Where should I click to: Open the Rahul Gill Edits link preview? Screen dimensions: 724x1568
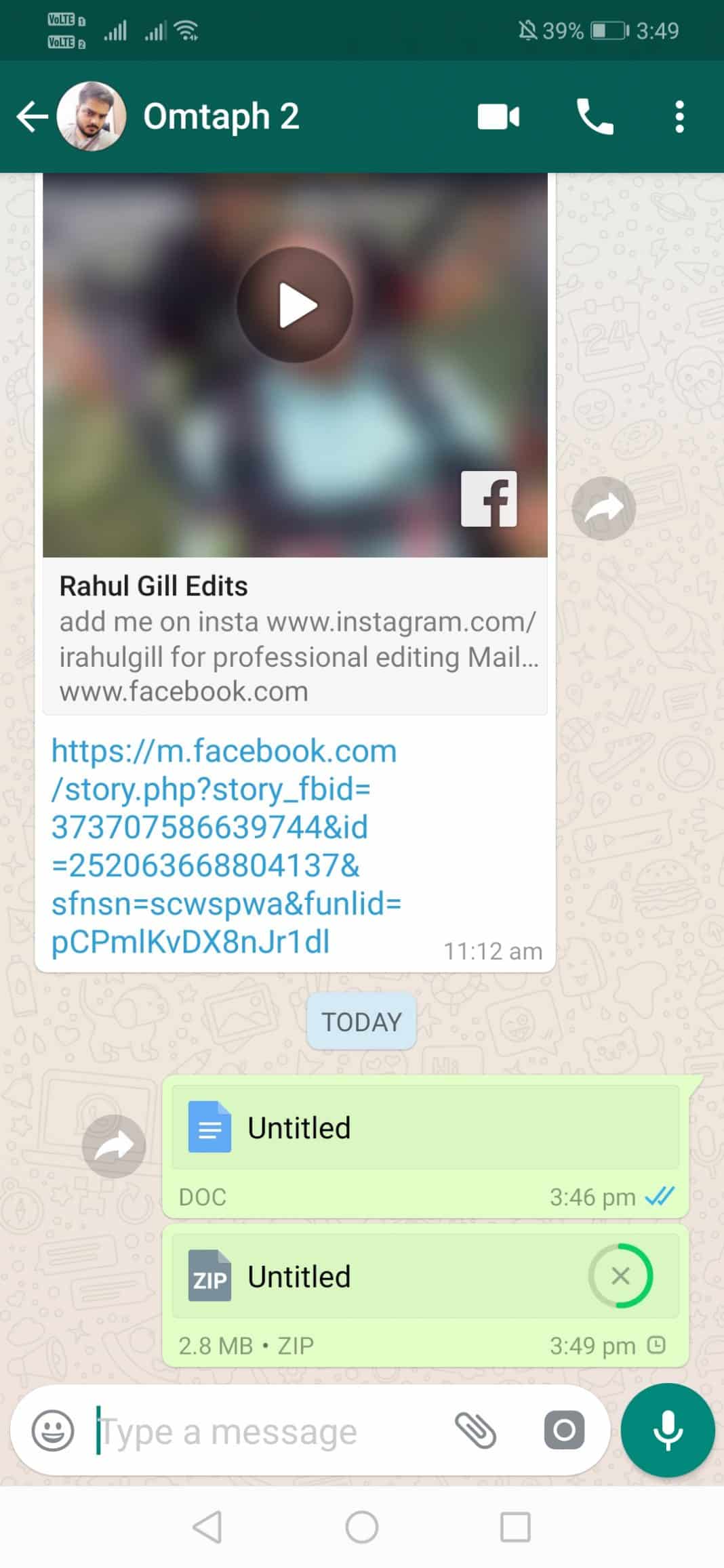tap(295, 636)
